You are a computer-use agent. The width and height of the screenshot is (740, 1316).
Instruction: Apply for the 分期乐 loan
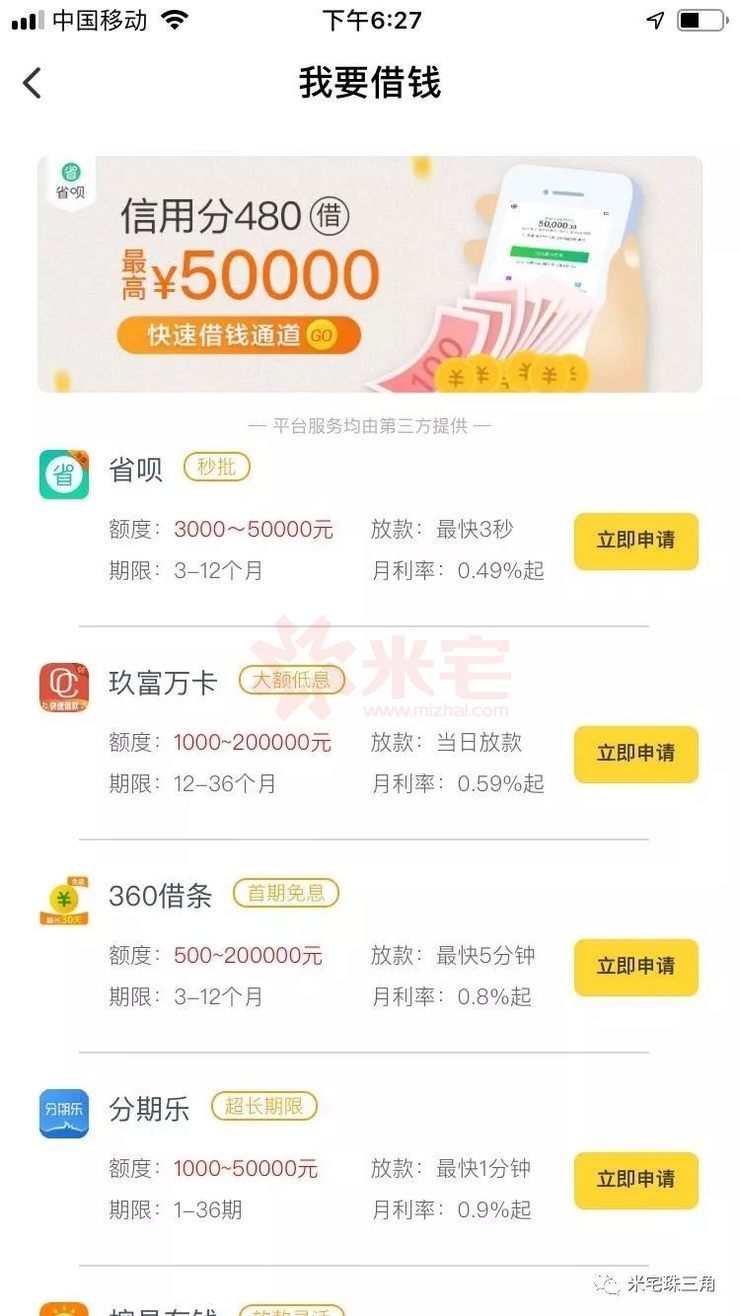coord(635,1179)
